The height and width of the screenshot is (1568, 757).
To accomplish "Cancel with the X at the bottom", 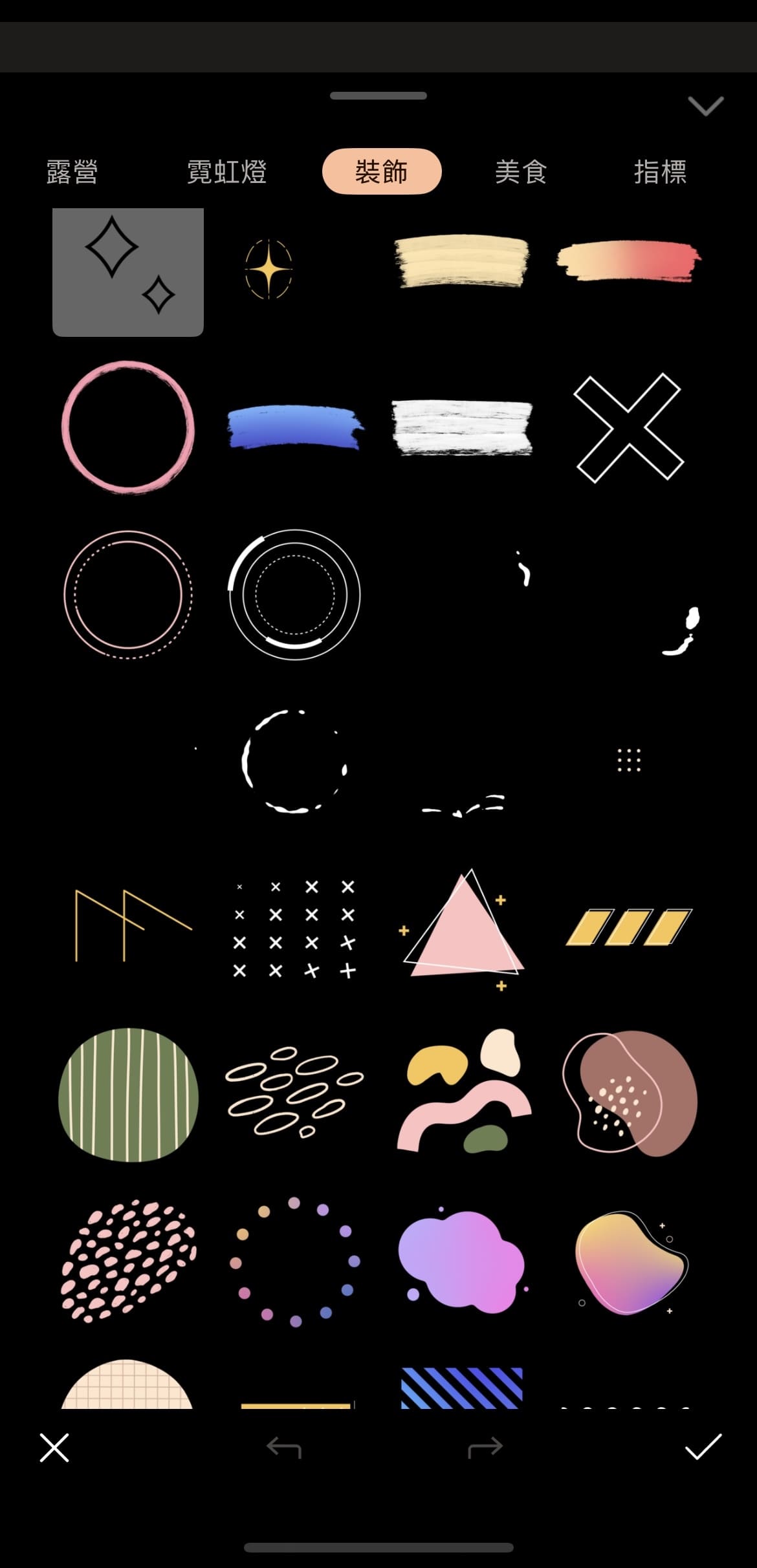I will click(x=54, y=1447).
